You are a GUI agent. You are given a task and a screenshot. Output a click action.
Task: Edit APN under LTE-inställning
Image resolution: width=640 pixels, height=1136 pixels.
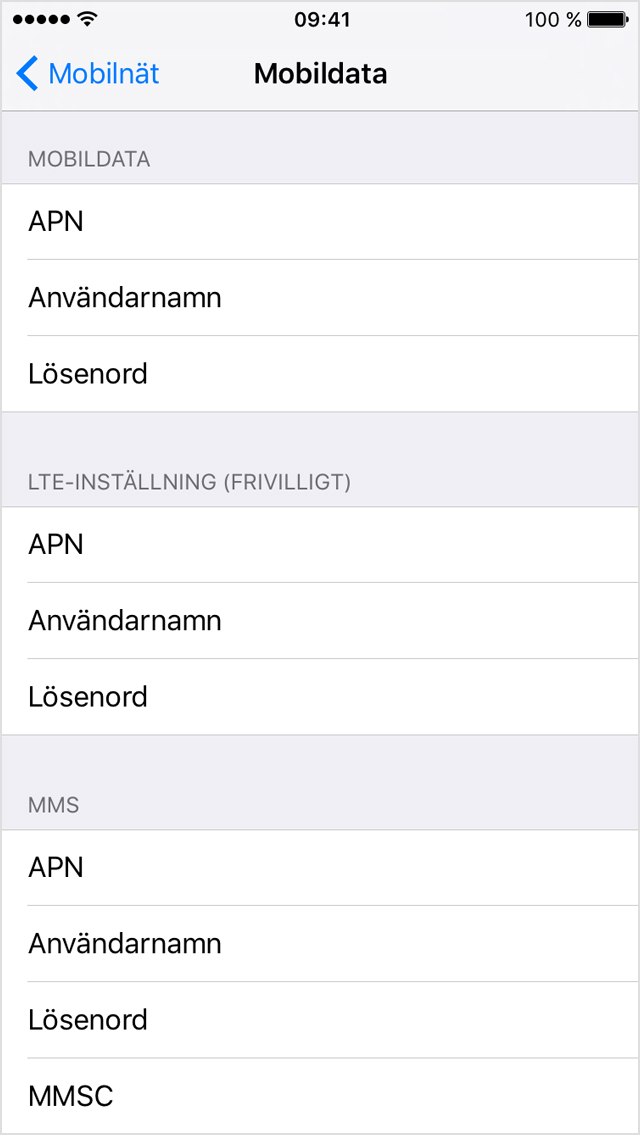pyautogui.click(x=320, y=545)
